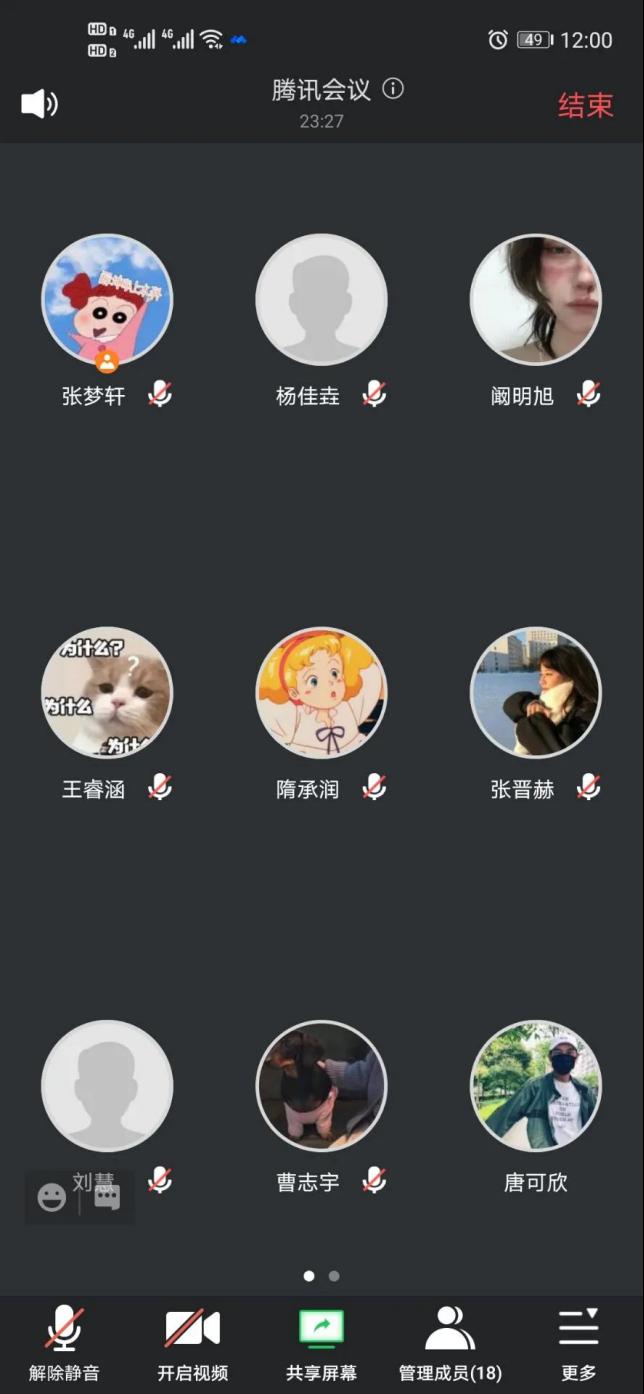Screen dimensions: 644x1394
Task: Select participant 王睿涵's avatar
Action: (x=107, y=693)
